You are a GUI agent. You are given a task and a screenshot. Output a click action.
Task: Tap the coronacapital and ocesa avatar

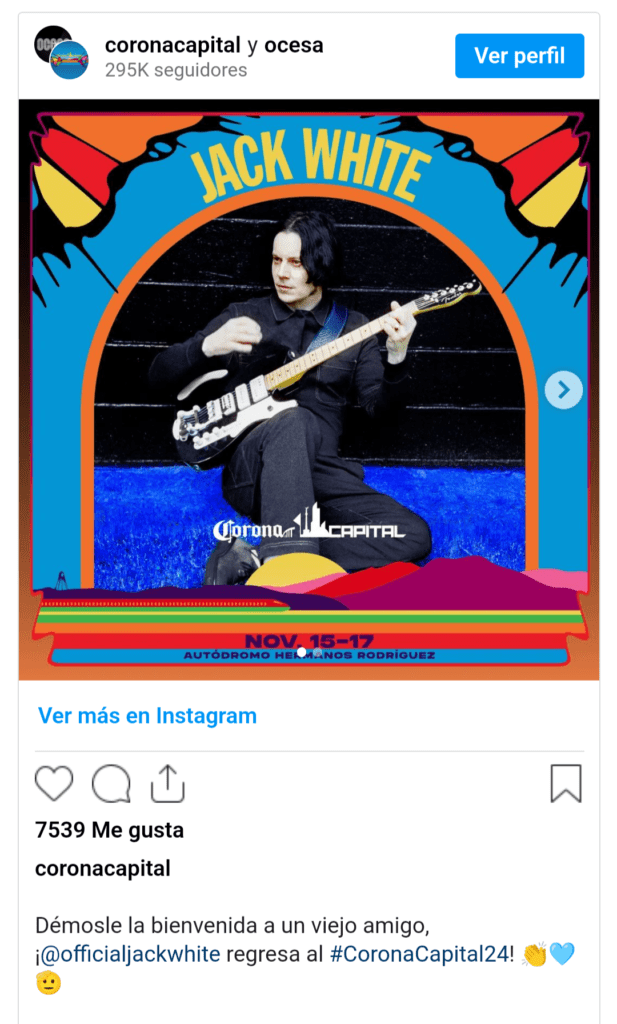(x=61, y=54)
